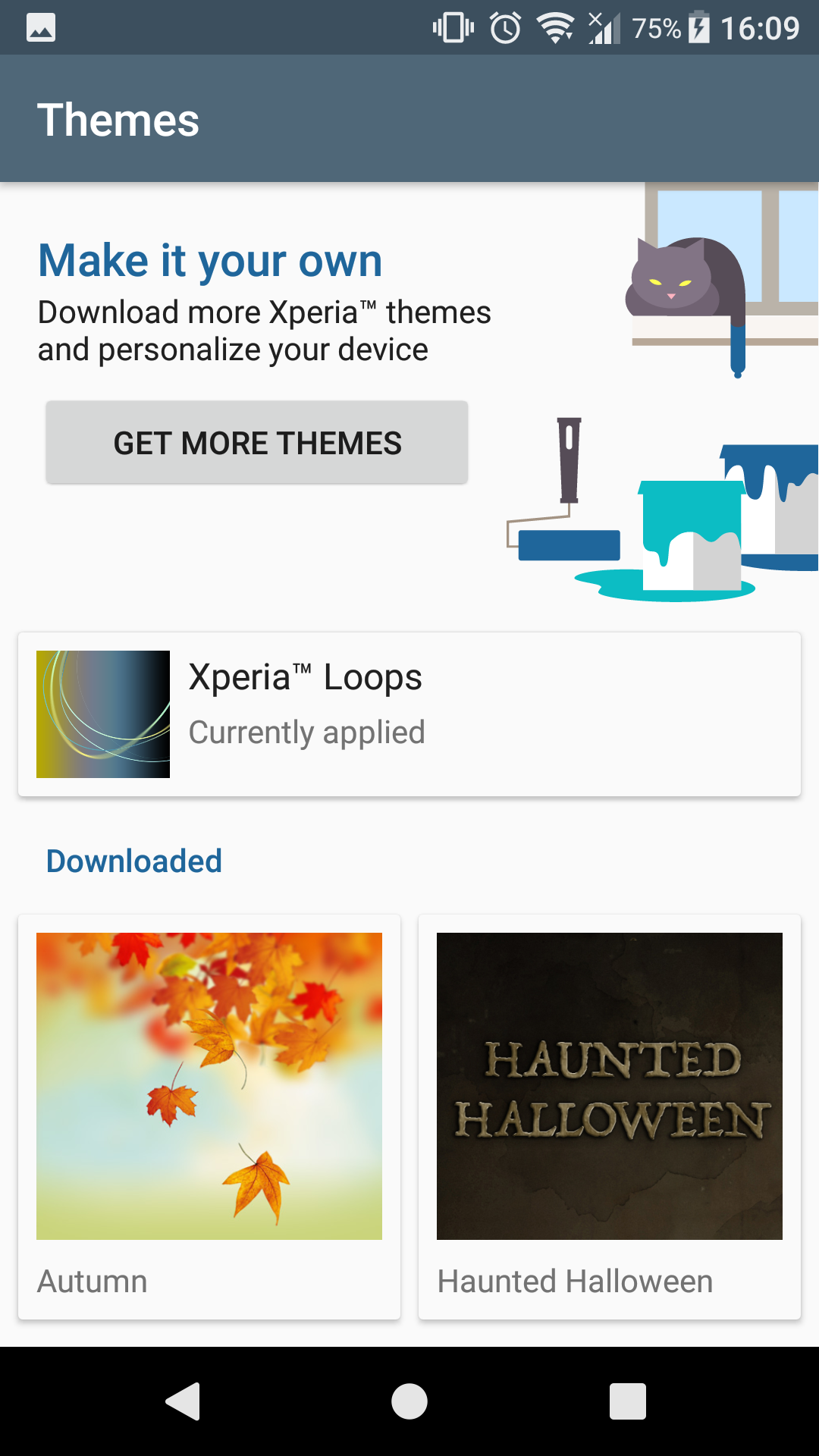Go back with the system back button
This screenshot has height=1456, width=819.
pos(183,1401)
